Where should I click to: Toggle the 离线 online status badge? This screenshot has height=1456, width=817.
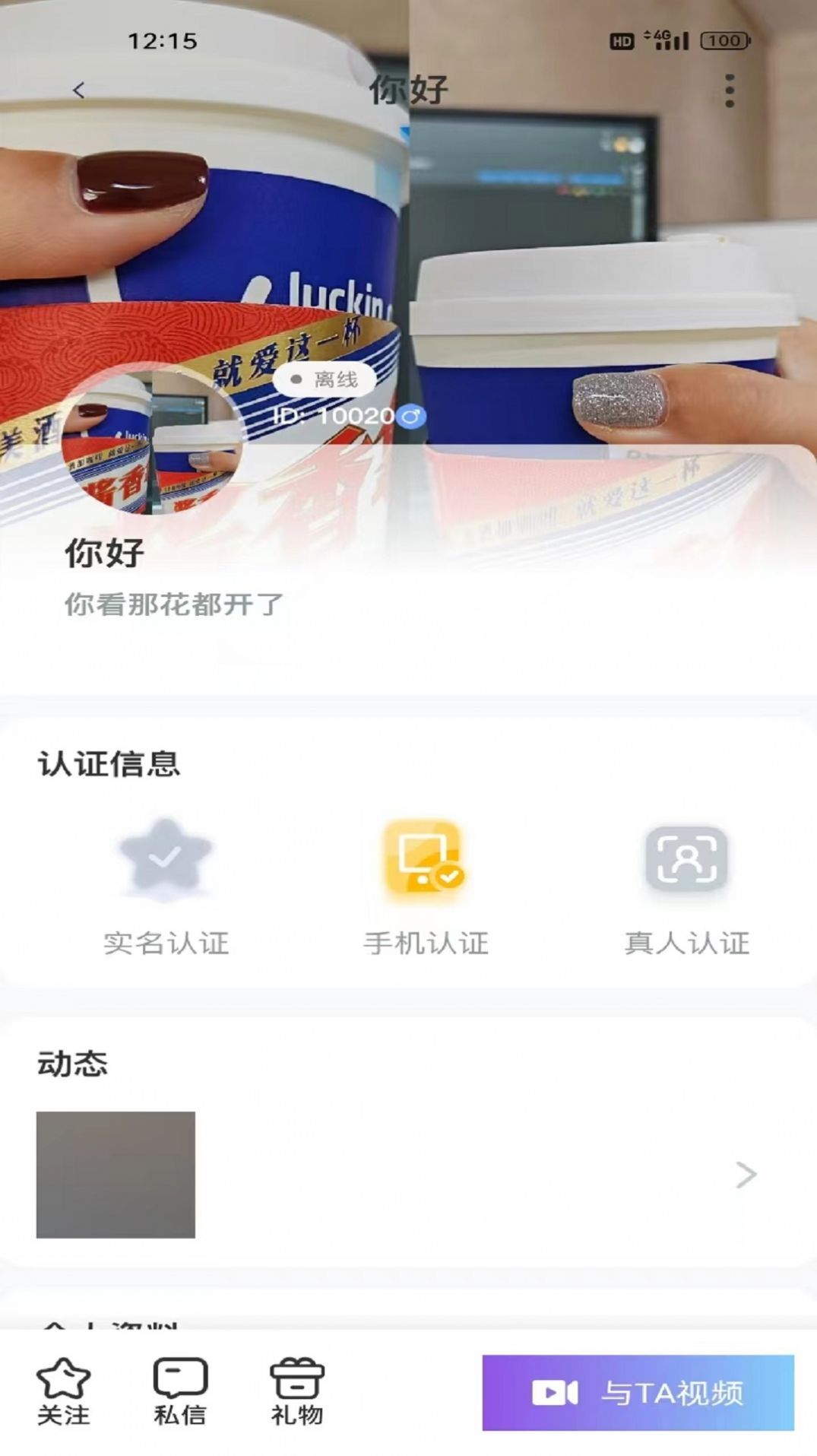pos(328,380)
